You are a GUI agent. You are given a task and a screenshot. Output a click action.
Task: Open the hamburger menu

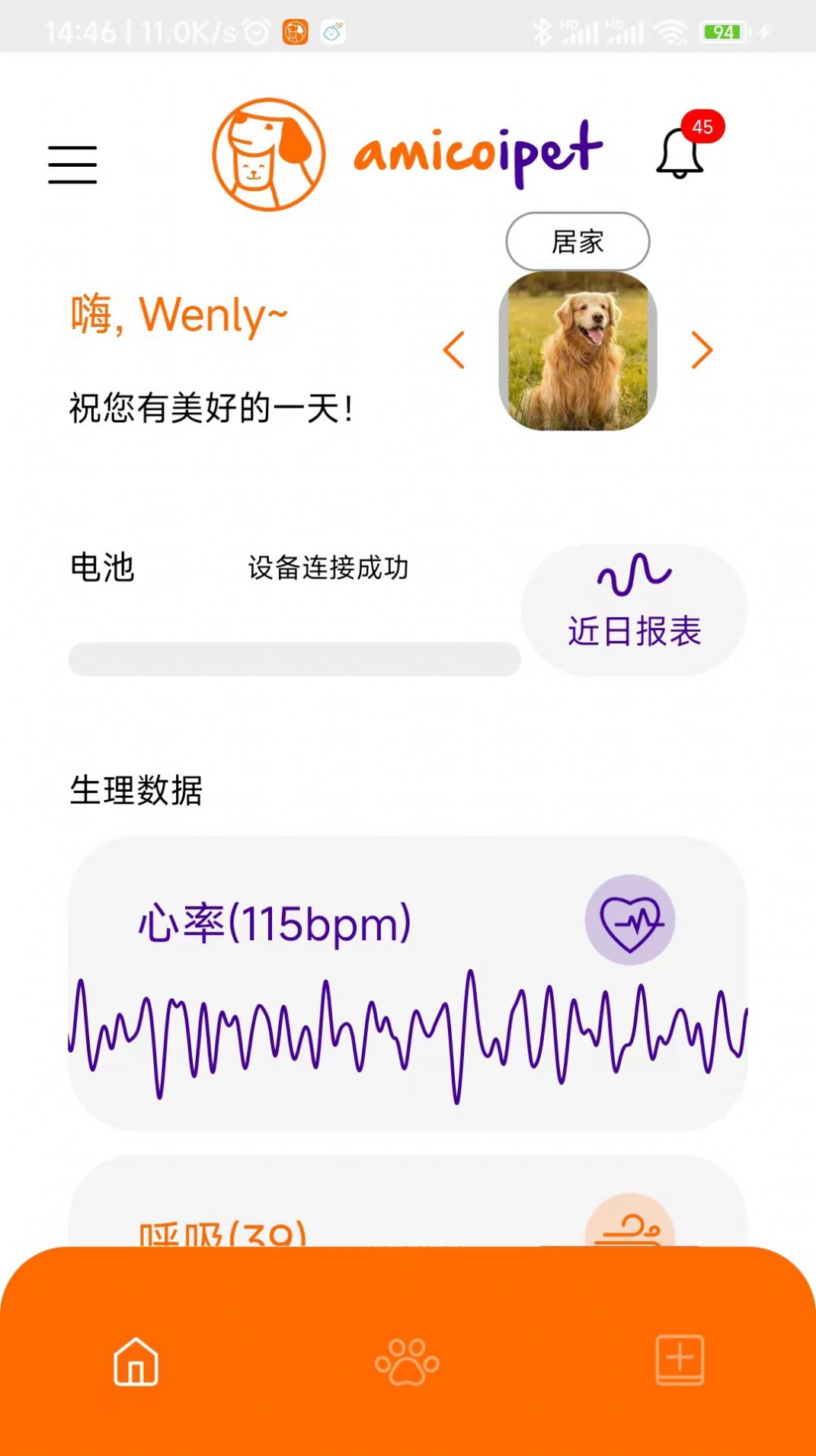(72, 165)
